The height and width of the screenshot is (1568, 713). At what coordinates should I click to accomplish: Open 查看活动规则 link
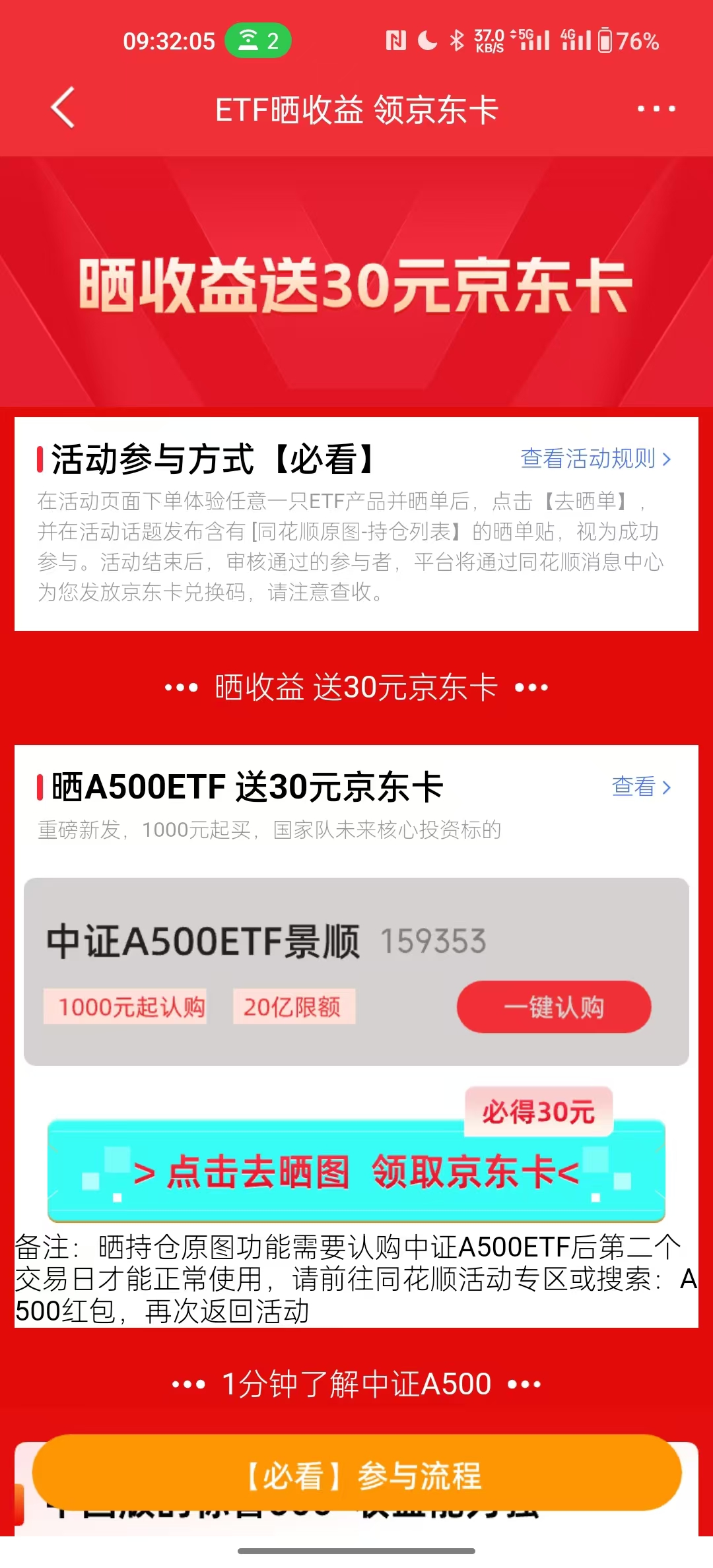point(595,458)
